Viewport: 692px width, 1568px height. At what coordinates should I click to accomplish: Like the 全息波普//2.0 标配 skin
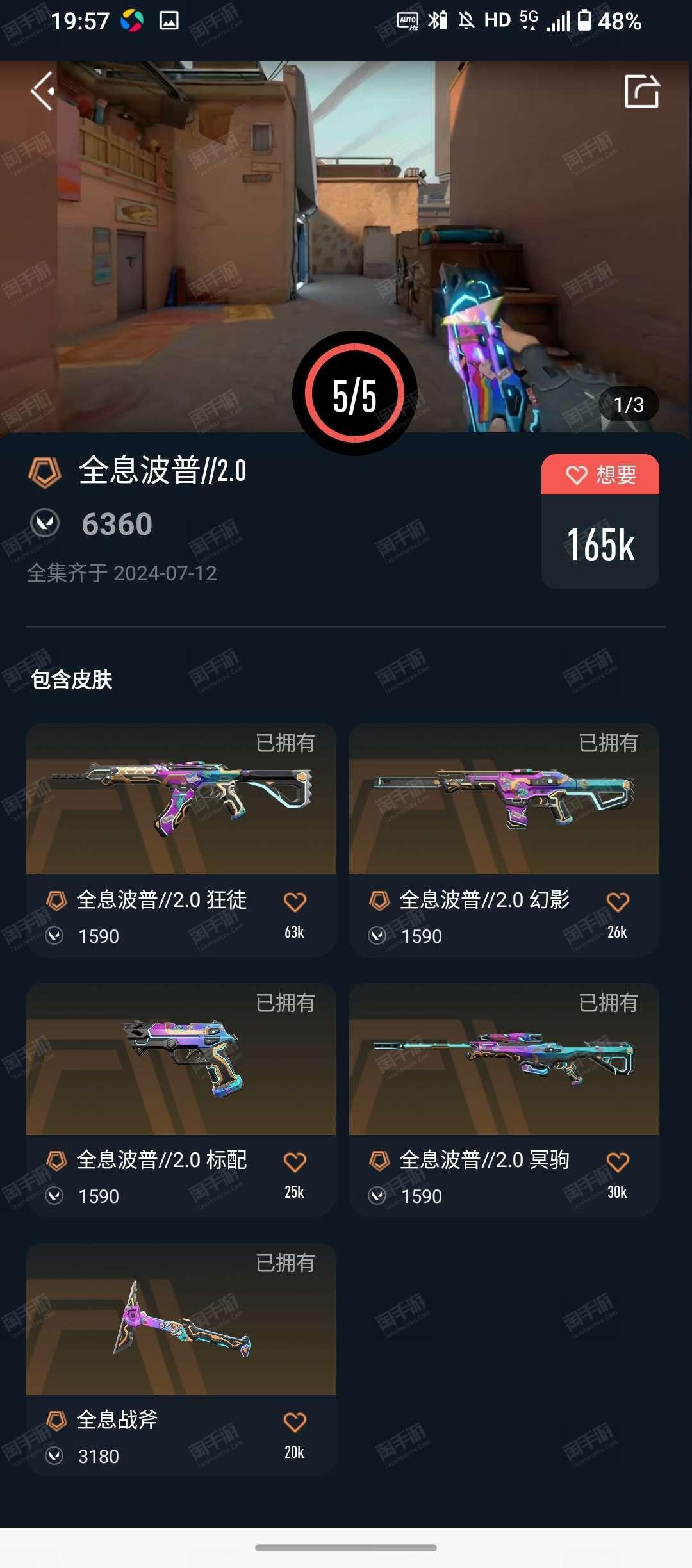click(x=295, y=1162)
